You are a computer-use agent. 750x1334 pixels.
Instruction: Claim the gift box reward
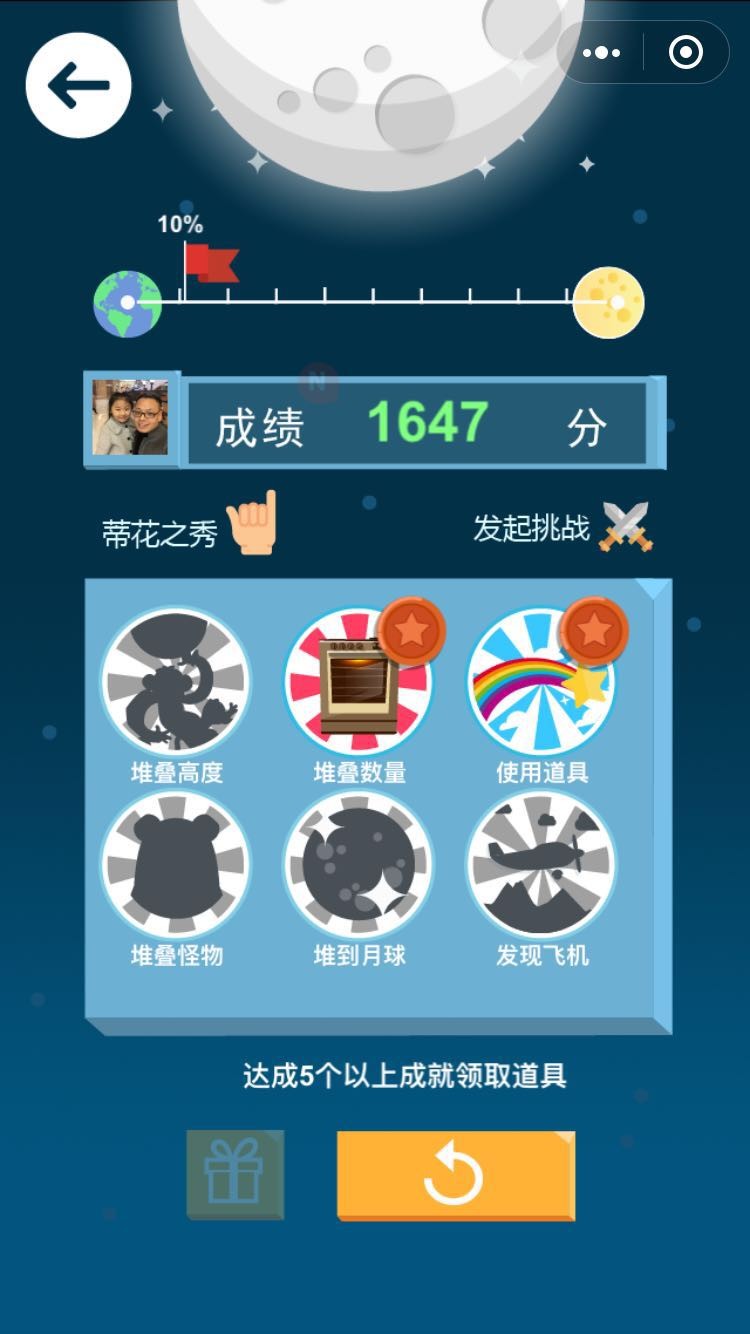click(235, 1175)
